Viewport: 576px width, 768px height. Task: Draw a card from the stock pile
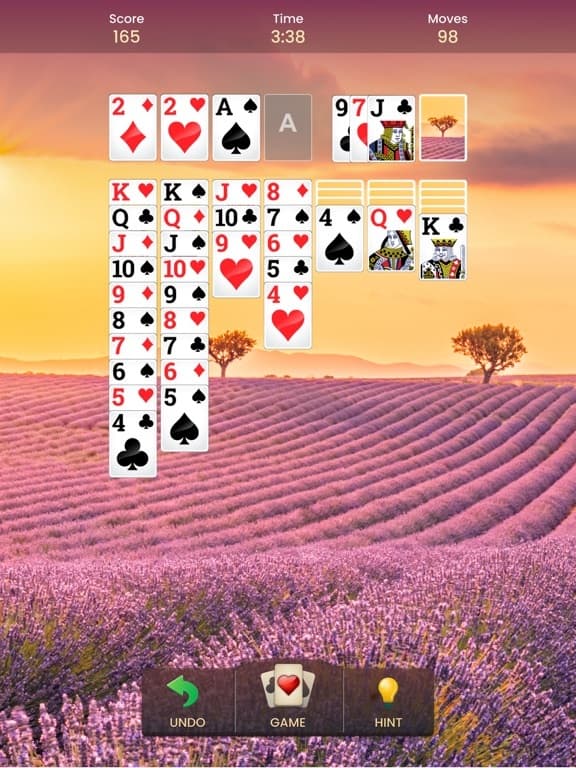tap(443, 128)
